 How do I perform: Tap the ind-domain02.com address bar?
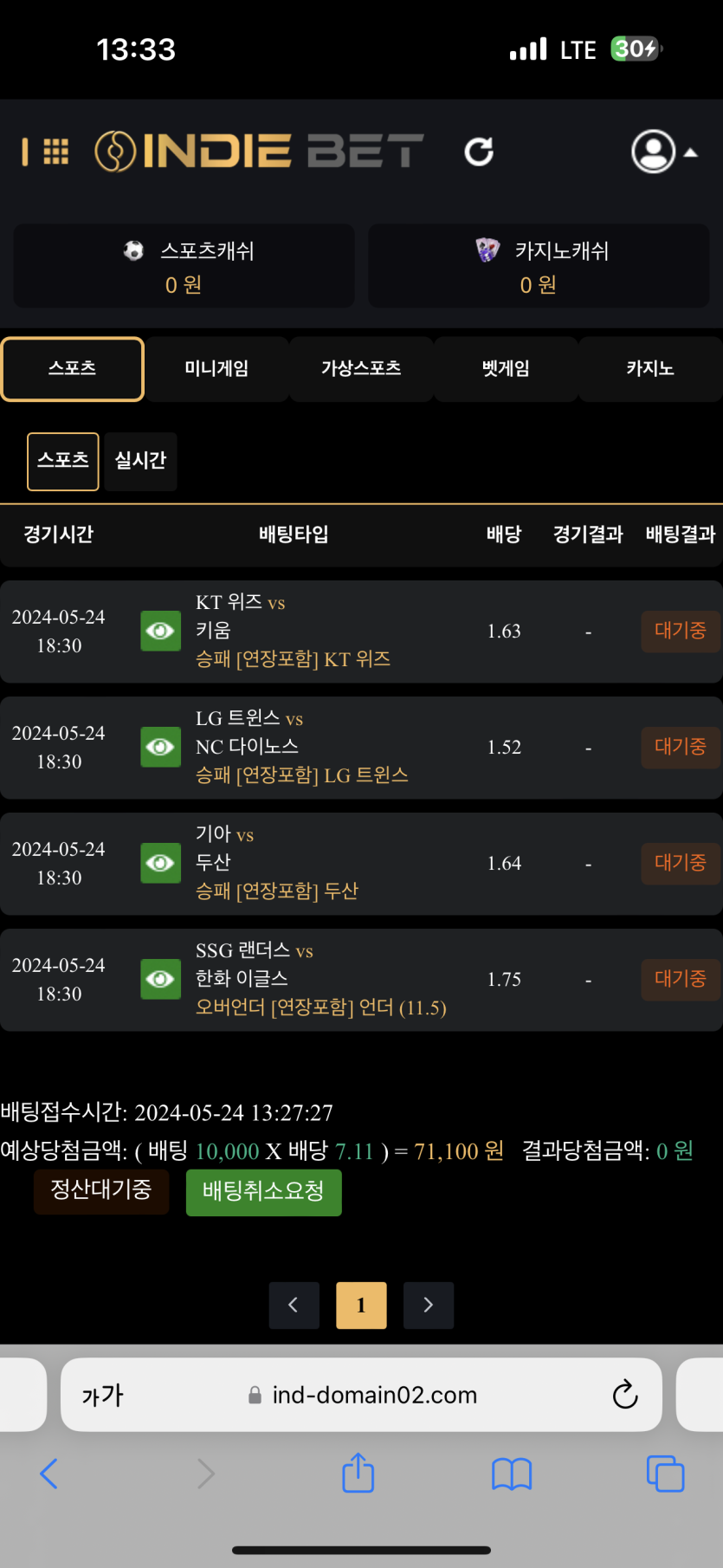tap(372, 1395)
